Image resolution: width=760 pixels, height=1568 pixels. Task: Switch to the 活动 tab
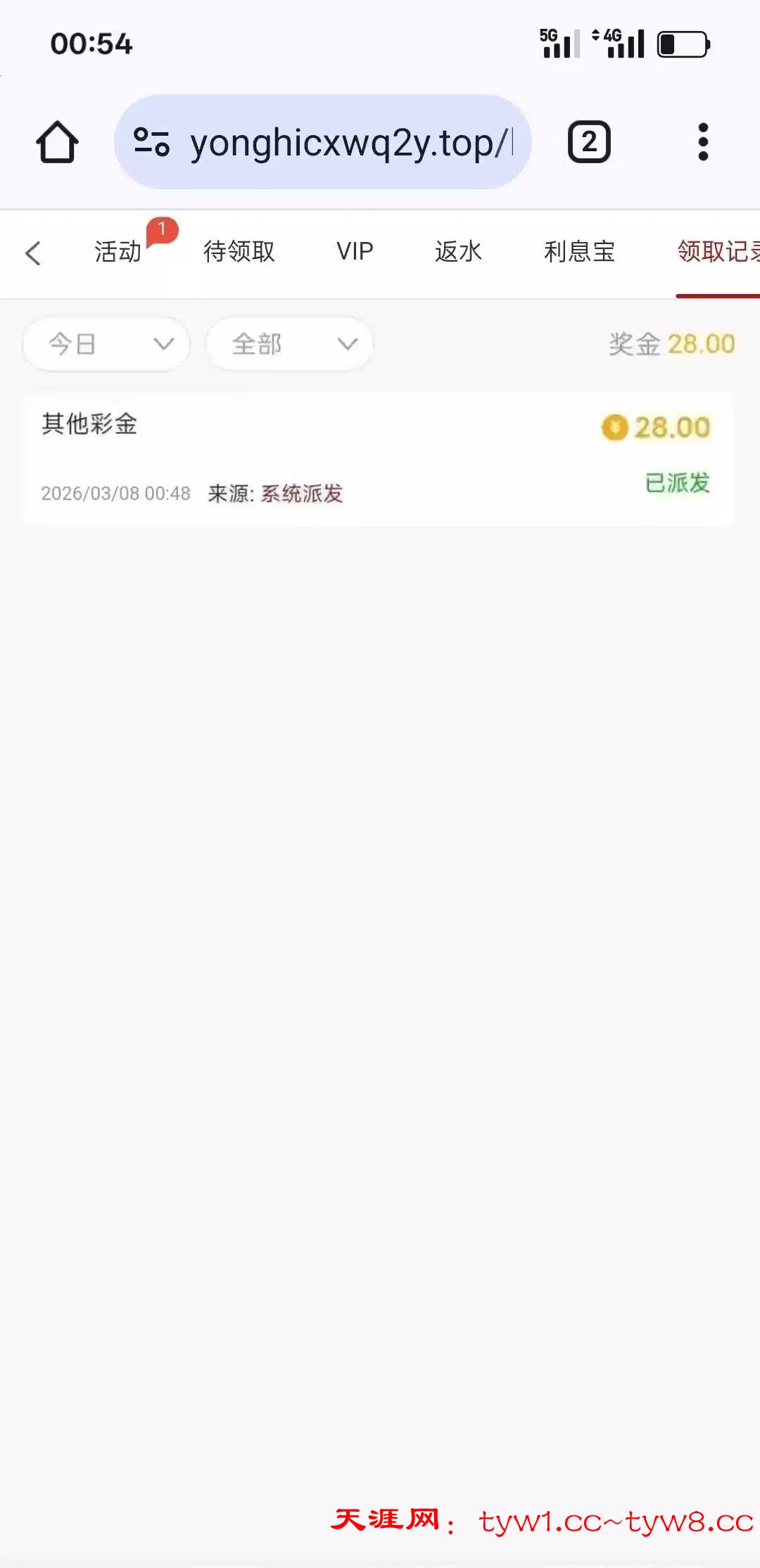[118, 252]
